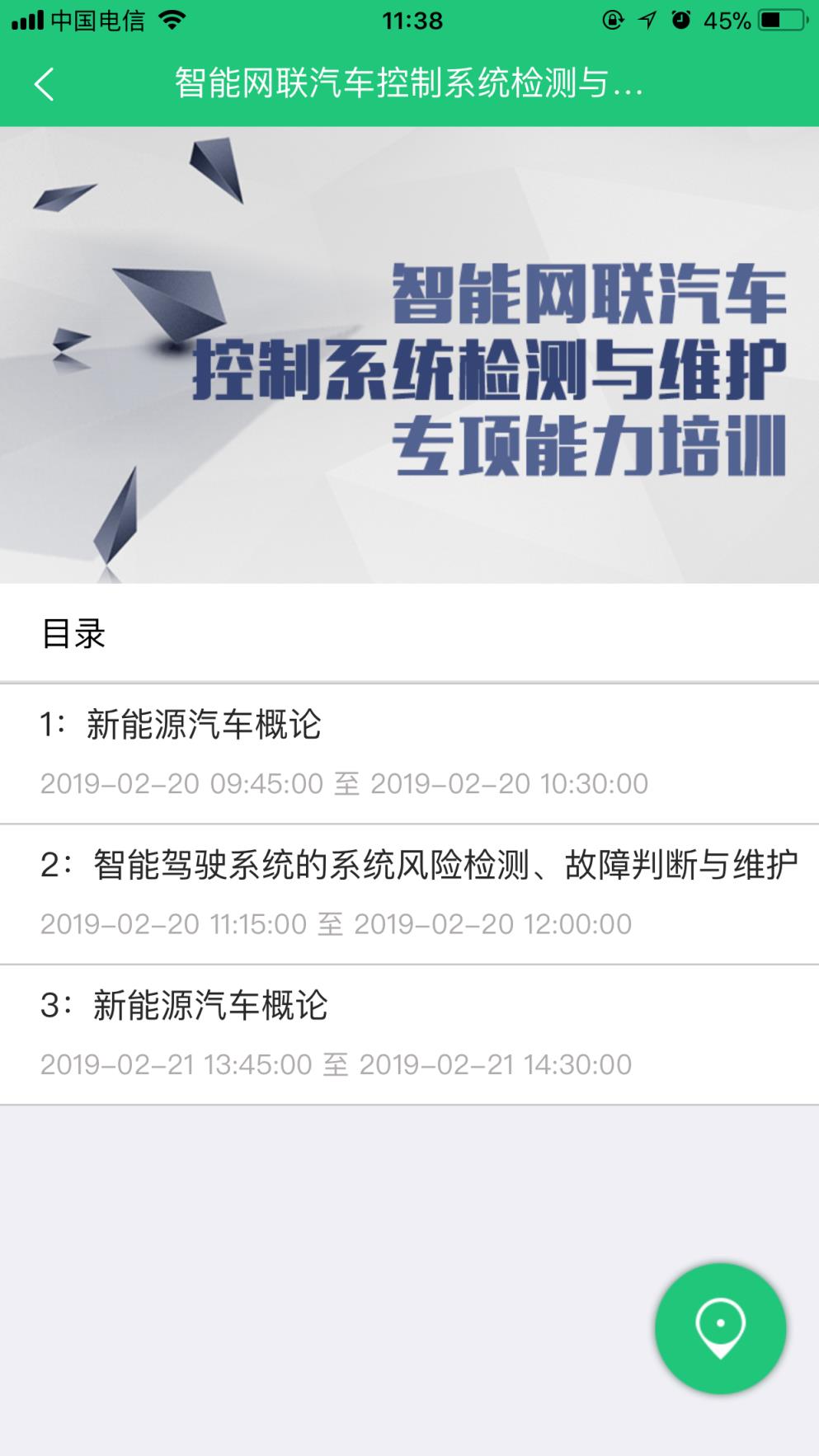Tap the location arrow icon in status bar

pyautogui.click(x=647, y=21)
